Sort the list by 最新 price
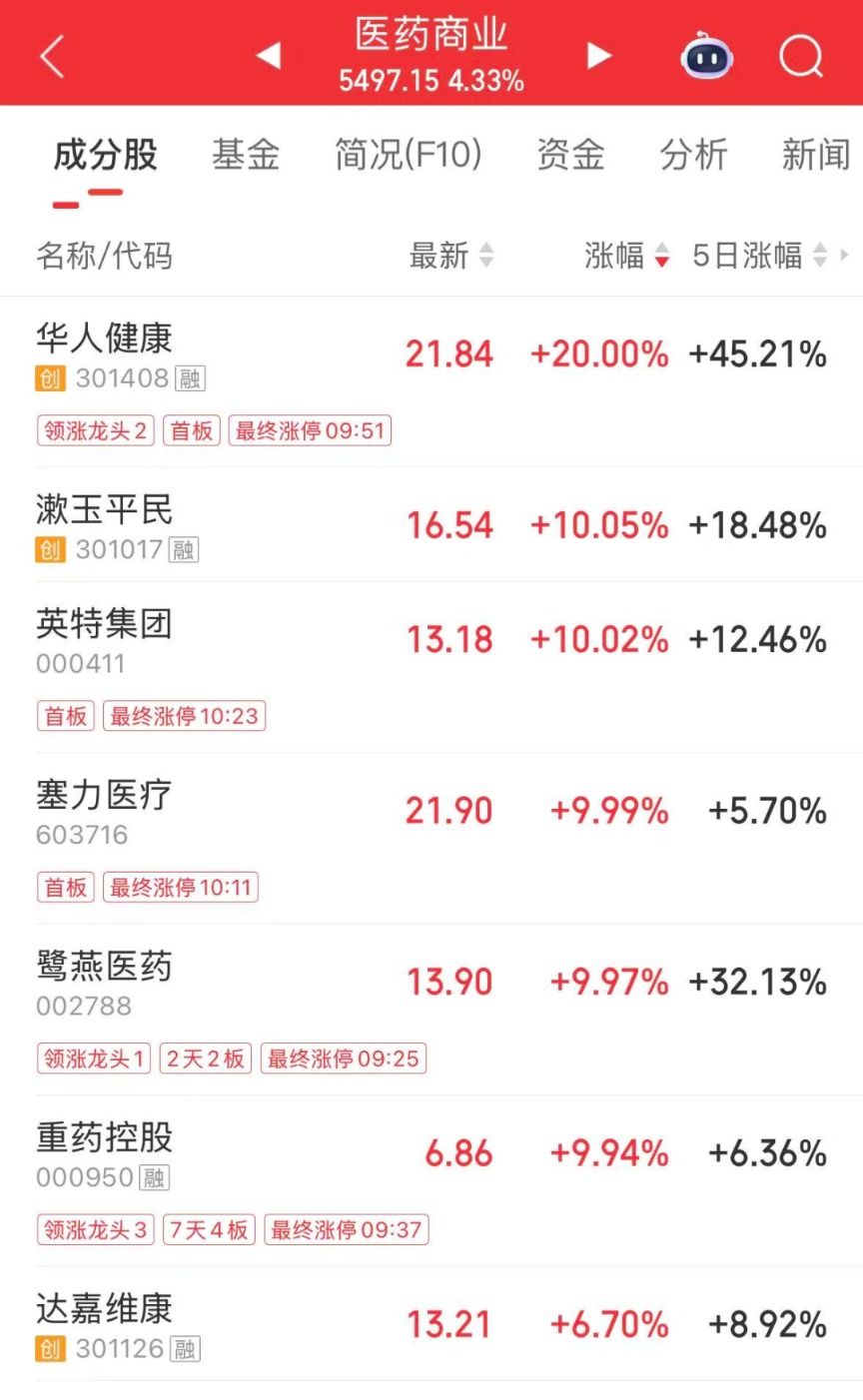 pos(451,256)
